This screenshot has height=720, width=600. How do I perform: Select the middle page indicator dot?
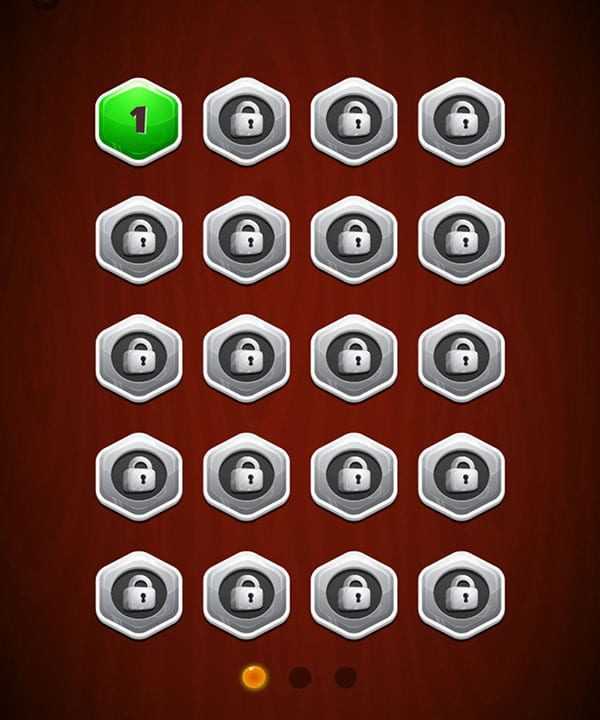(x=299, y=678)
